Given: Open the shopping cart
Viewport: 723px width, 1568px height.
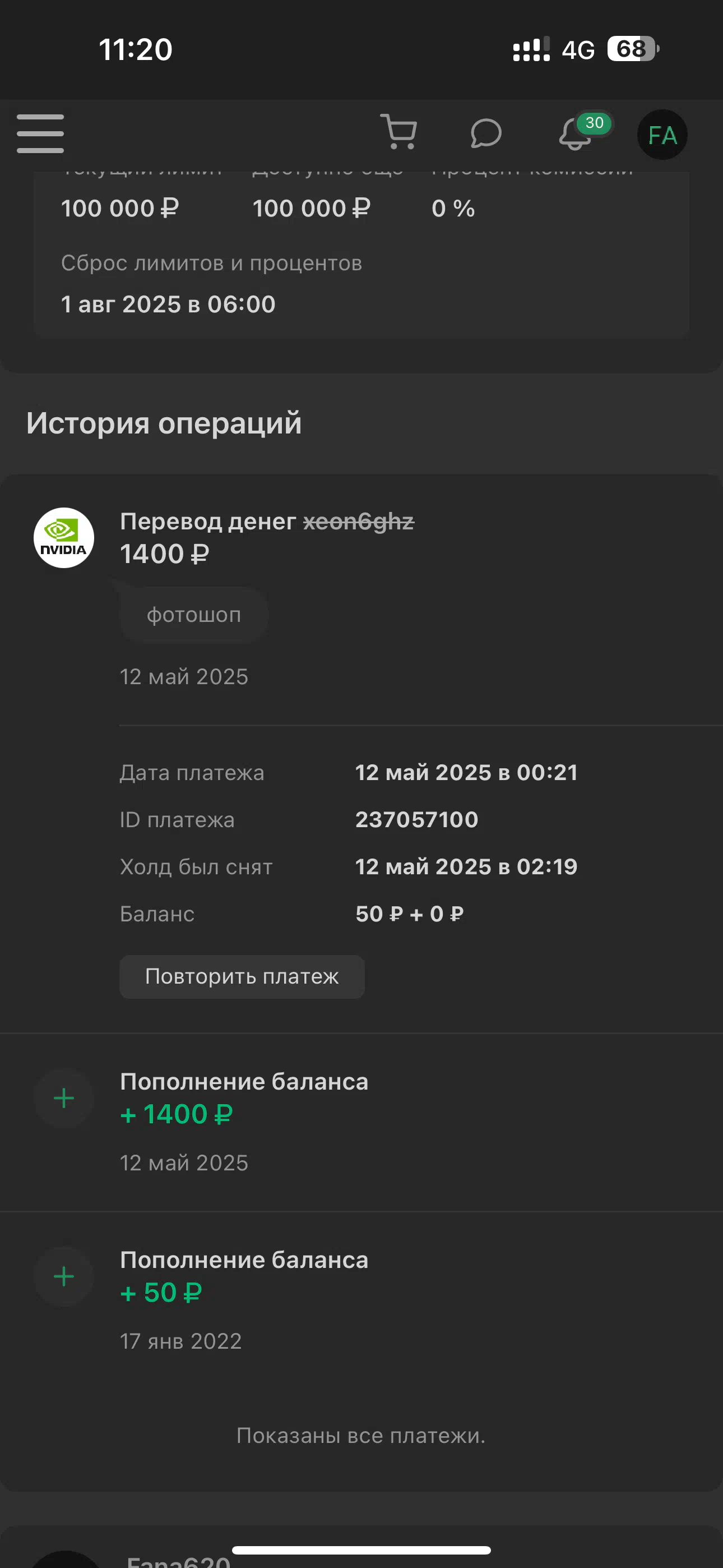Looking at the screenshot, I should pyautogui.click(x=399, y=131).
